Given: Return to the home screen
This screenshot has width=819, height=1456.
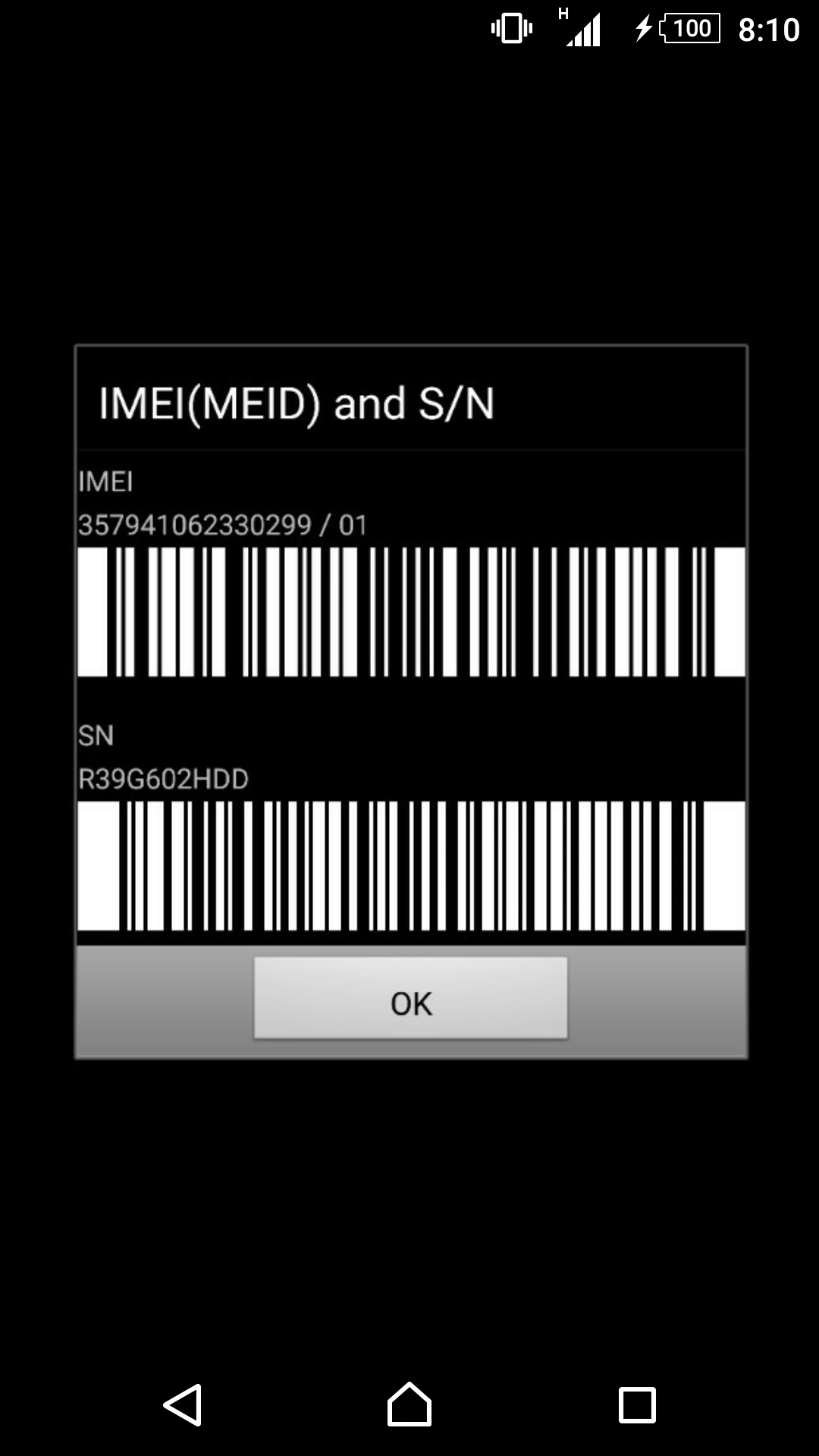Looking at the screenshot, I should point(409,1404).
